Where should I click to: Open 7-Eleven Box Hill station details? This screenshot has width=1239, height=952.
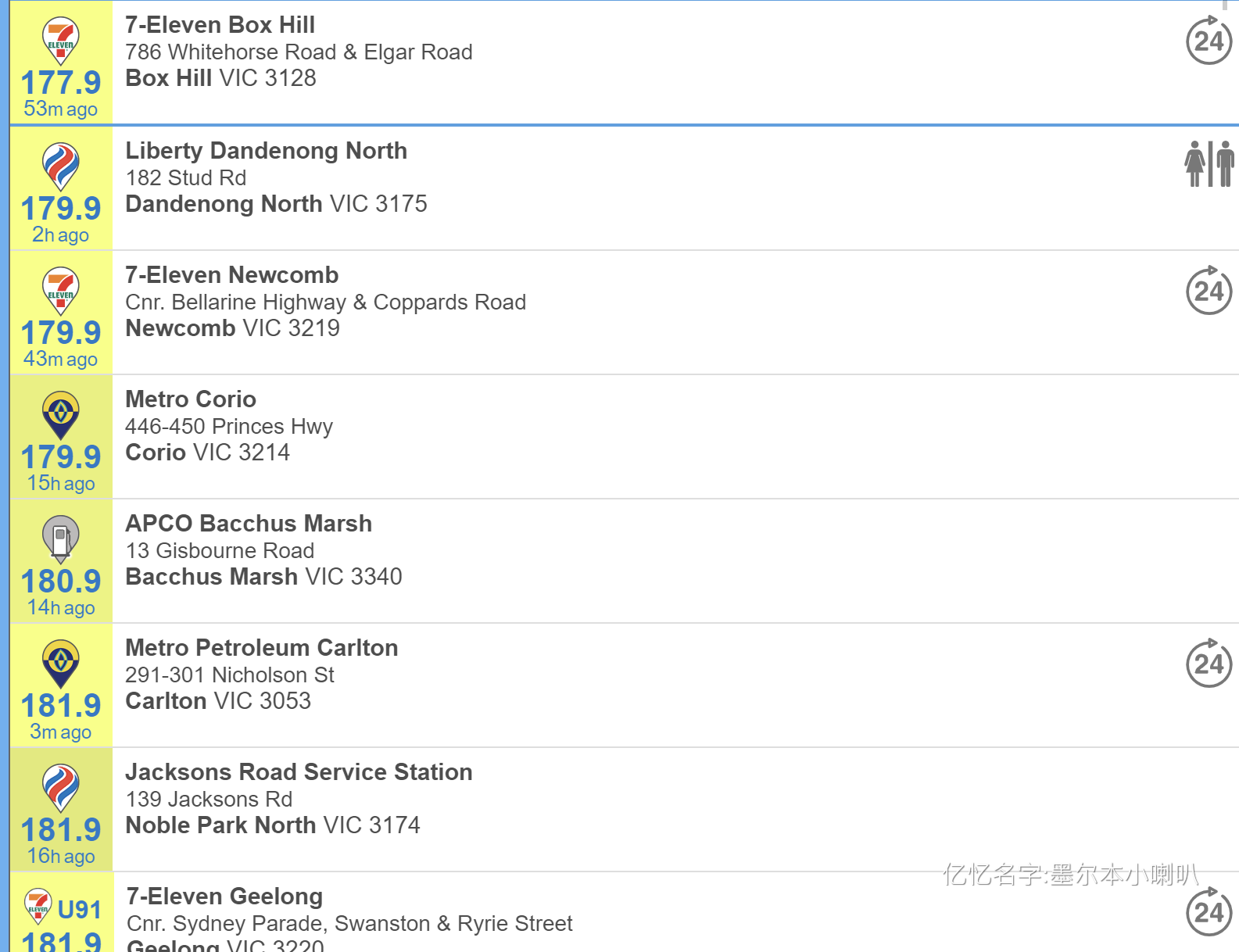click(220, 26)
